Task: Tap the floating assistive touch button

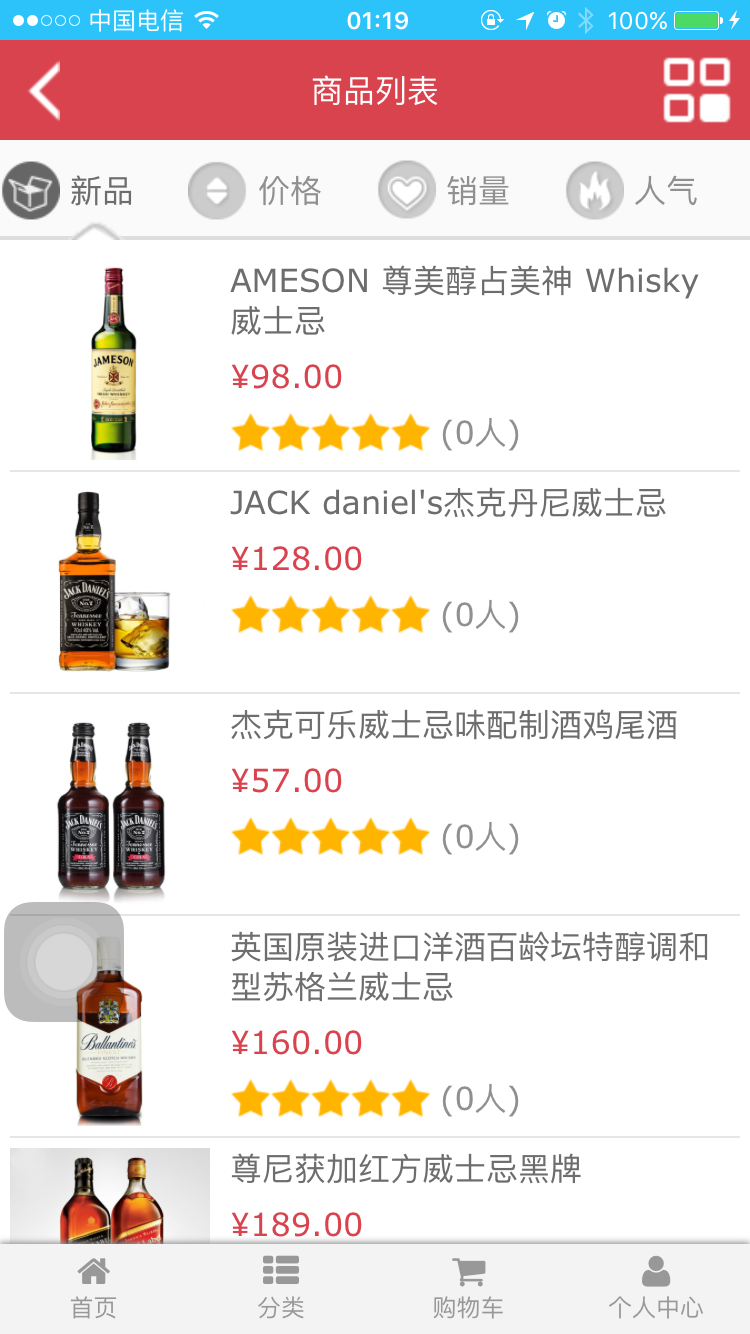Action: tap(63, 961)
